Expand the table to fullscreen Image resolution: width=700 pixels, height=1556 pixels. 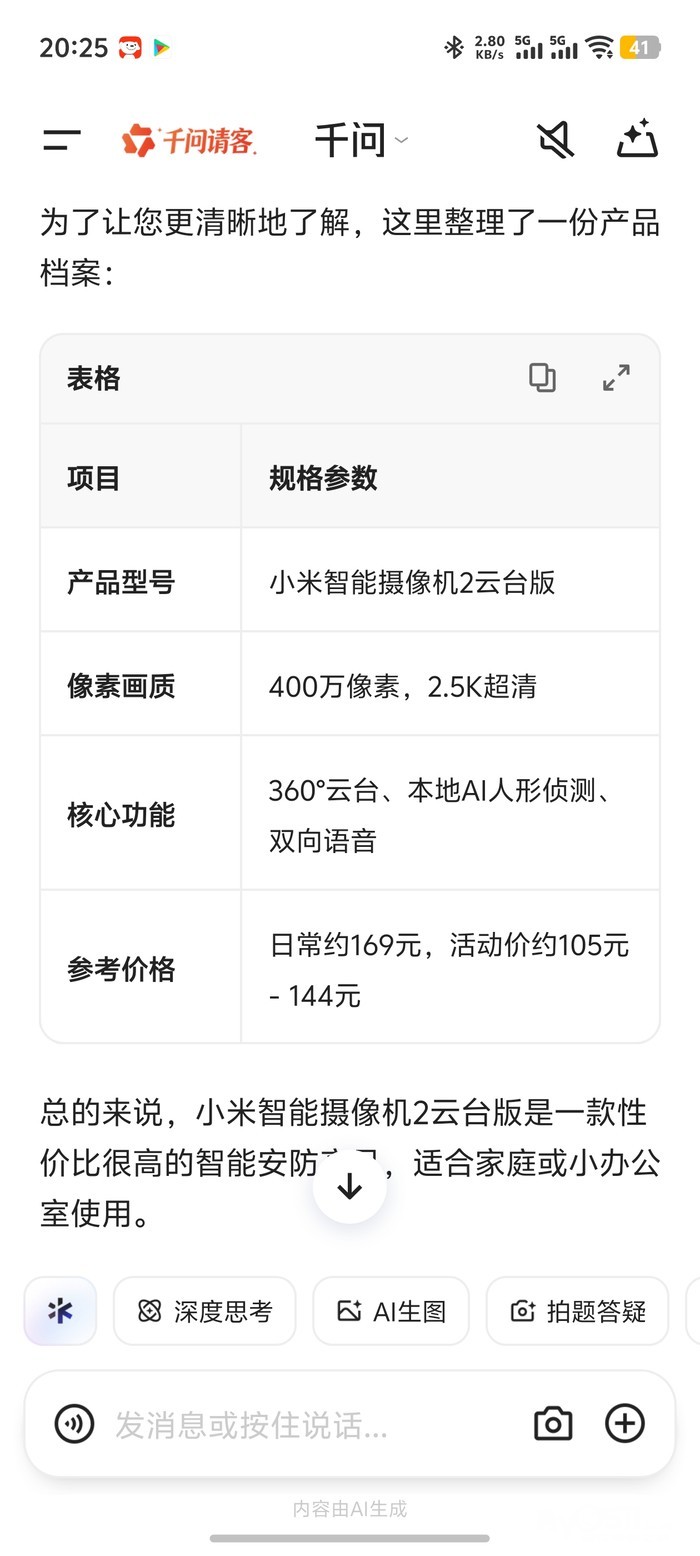616,378
